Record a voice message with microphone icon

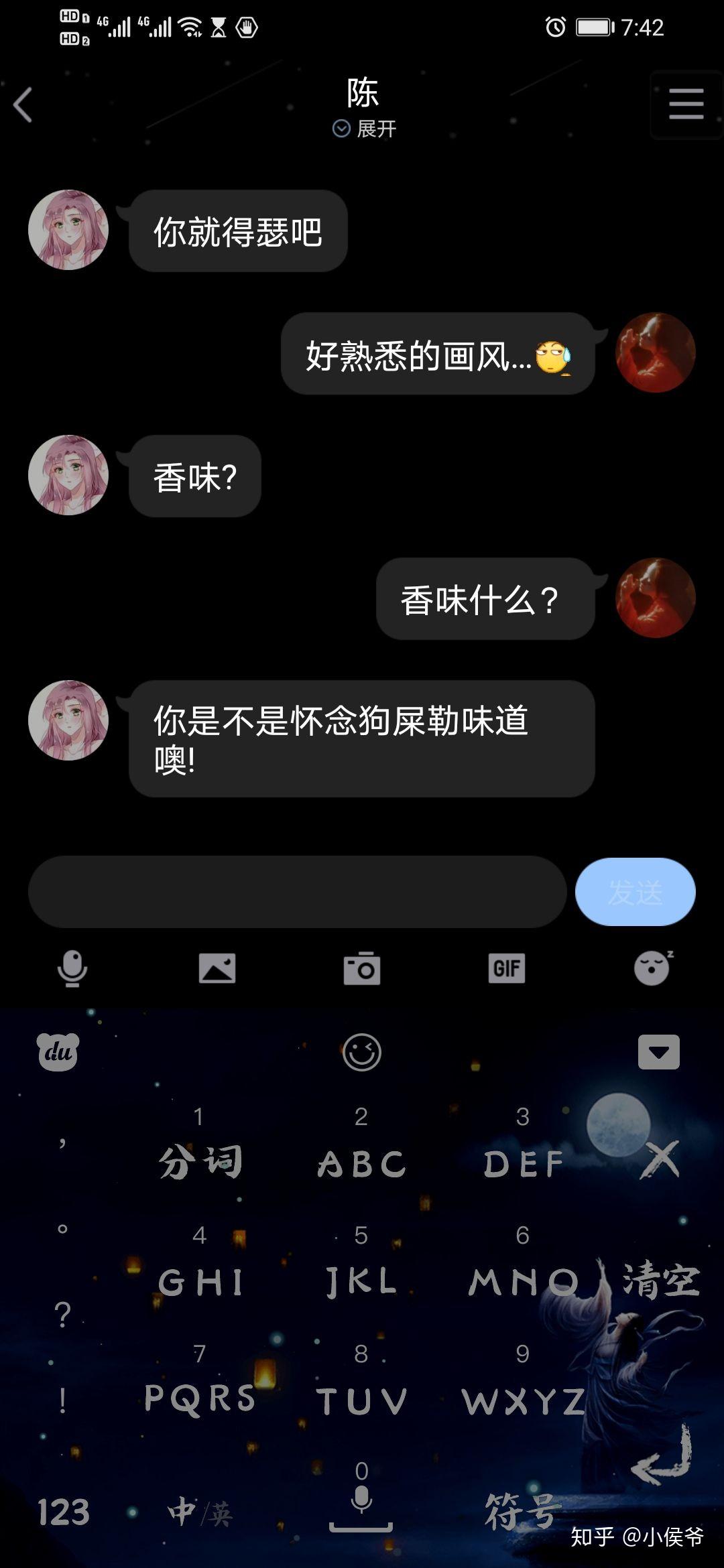[72, 968]
